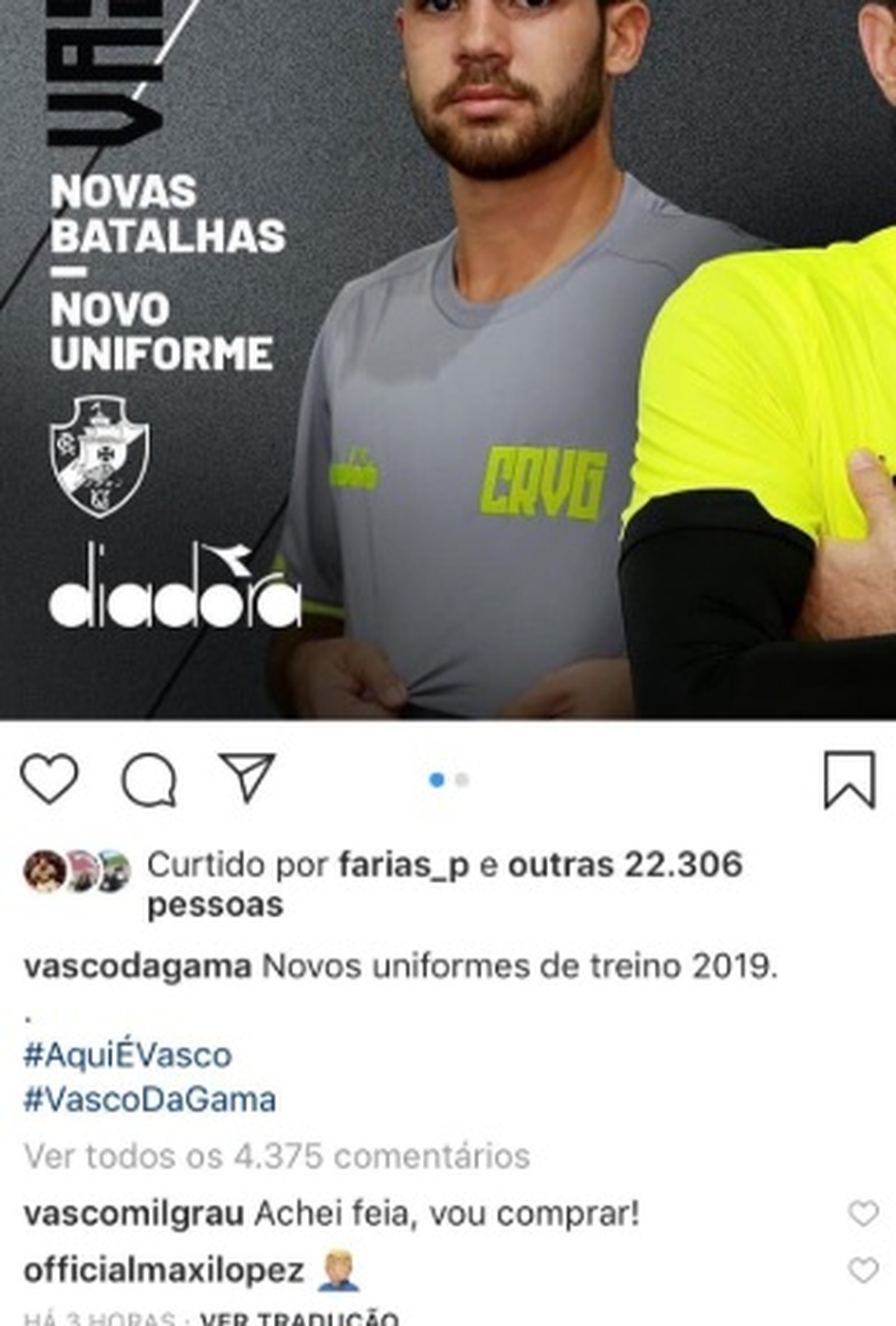Share the post via paper plane icon
Screen dimensions: 896x1326
coord(248,778)
